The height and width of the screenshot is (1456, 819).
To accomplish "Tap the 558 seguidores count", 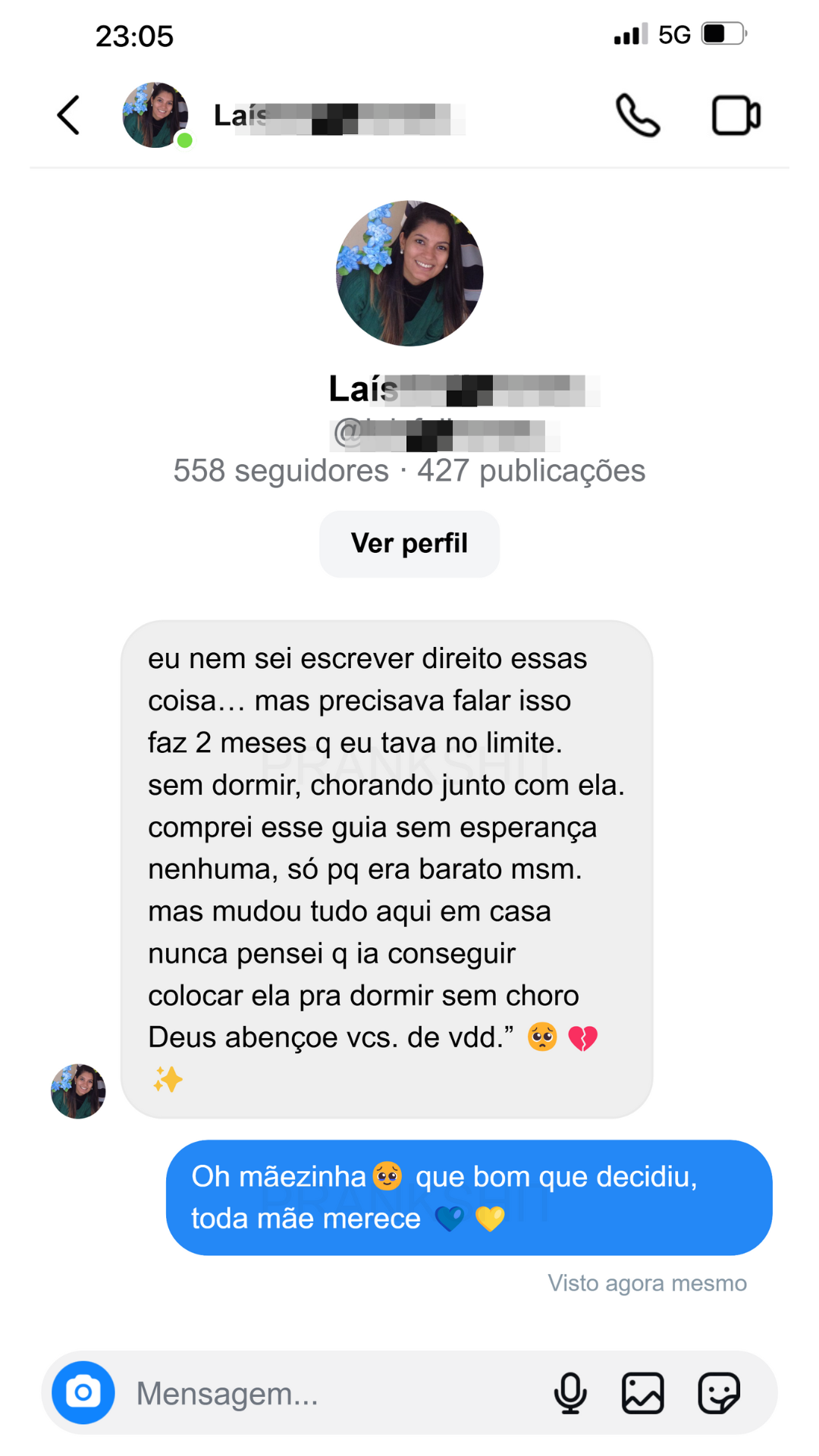I will [x=278, y=470].
